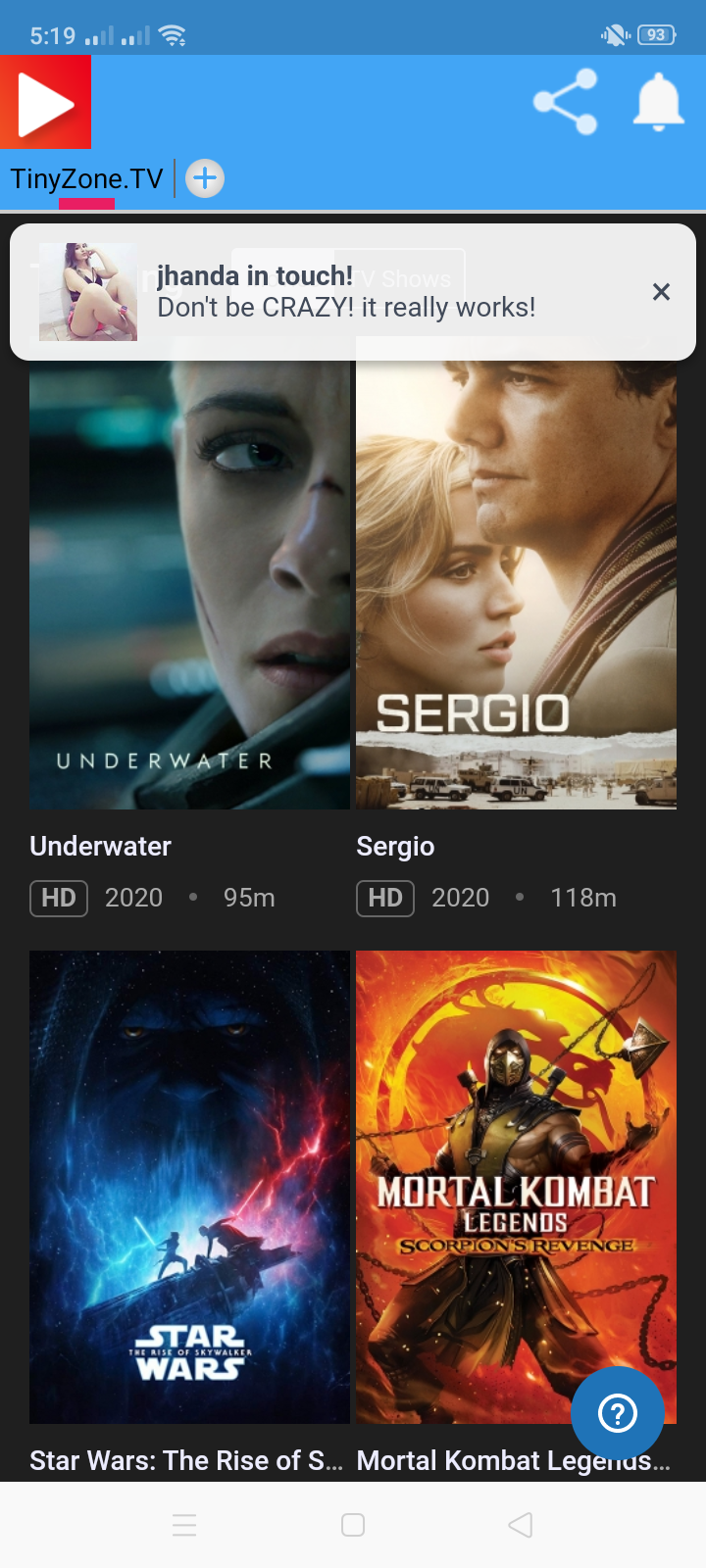Open the Underwater movie poster
706x1568 pixels.
pyautogui.click(x=189, y=588)
